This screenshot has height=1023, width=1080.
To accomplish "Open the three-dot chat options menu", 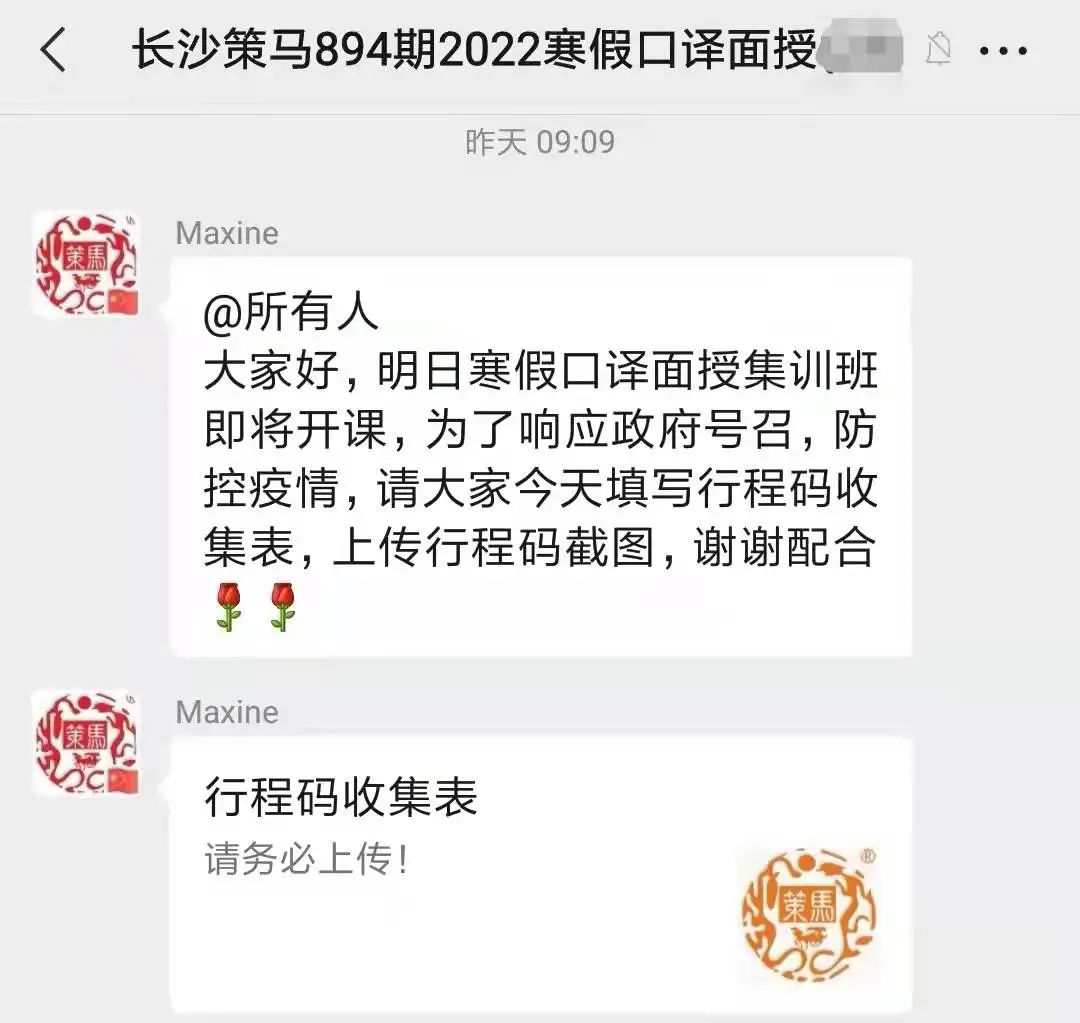I will pos(1003,51).
